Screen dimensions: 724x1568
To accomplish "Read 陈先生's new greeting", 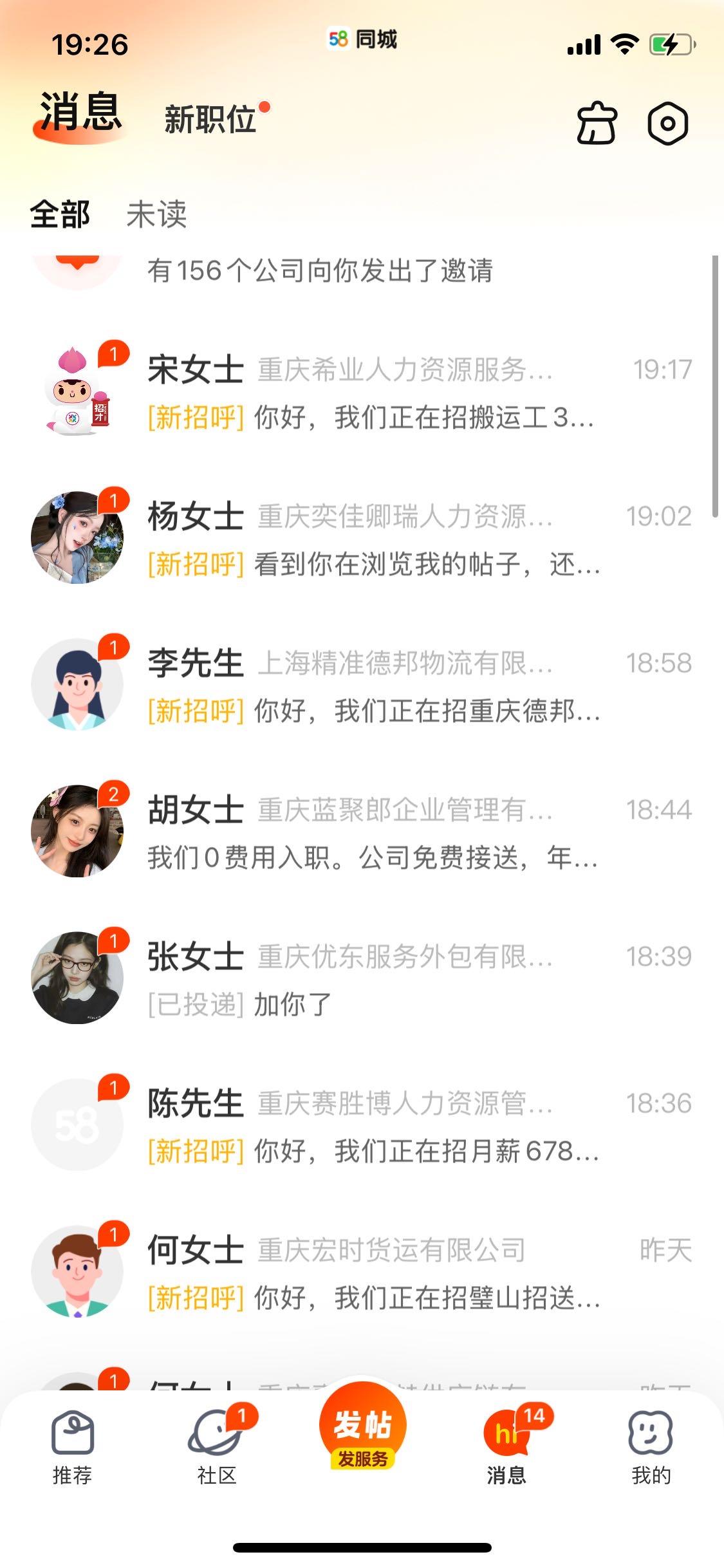I will [x=360, y=1126].
